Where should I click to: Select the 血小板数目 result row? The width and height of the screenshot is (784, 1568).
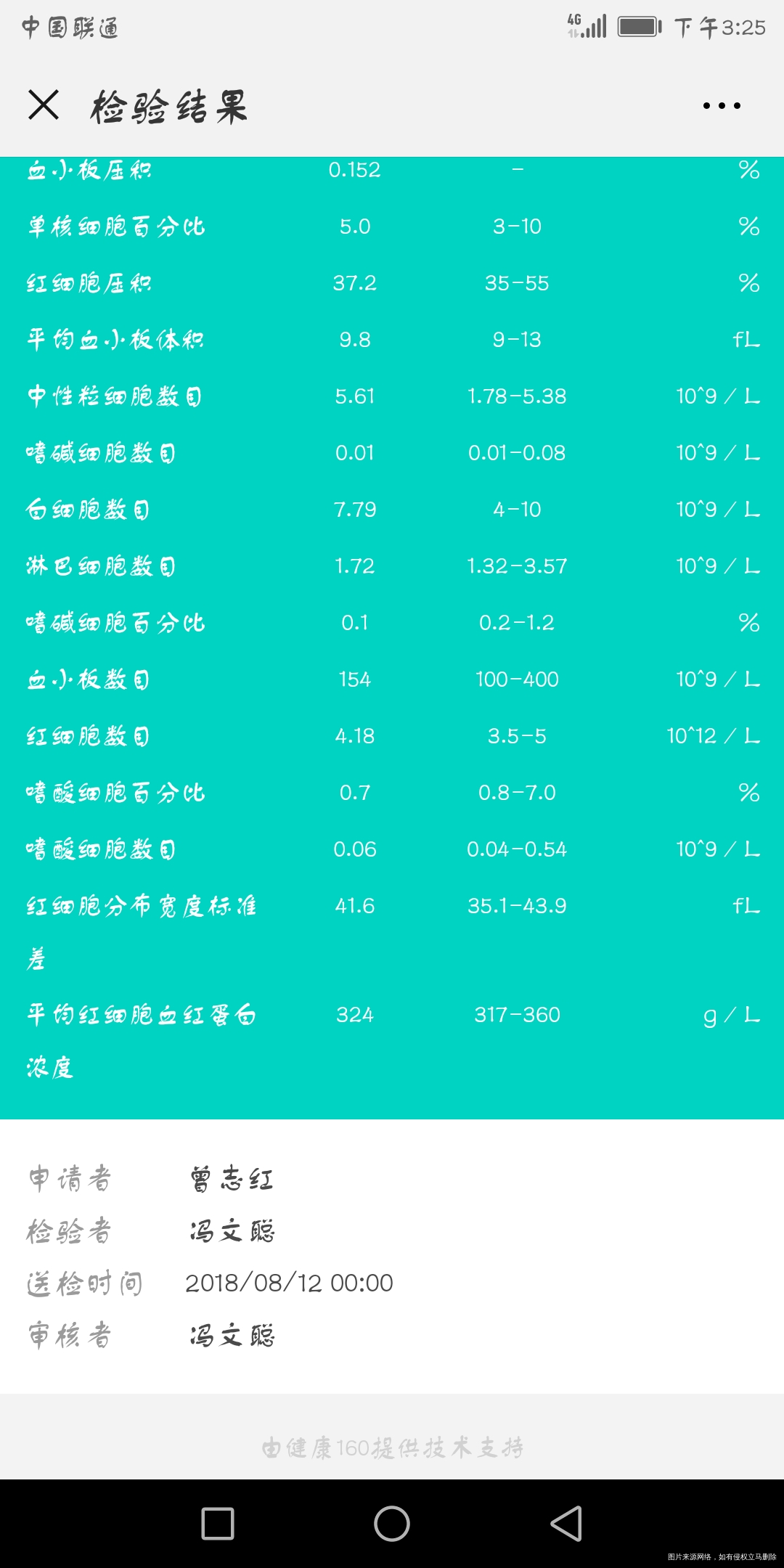[x=392, y=679]
